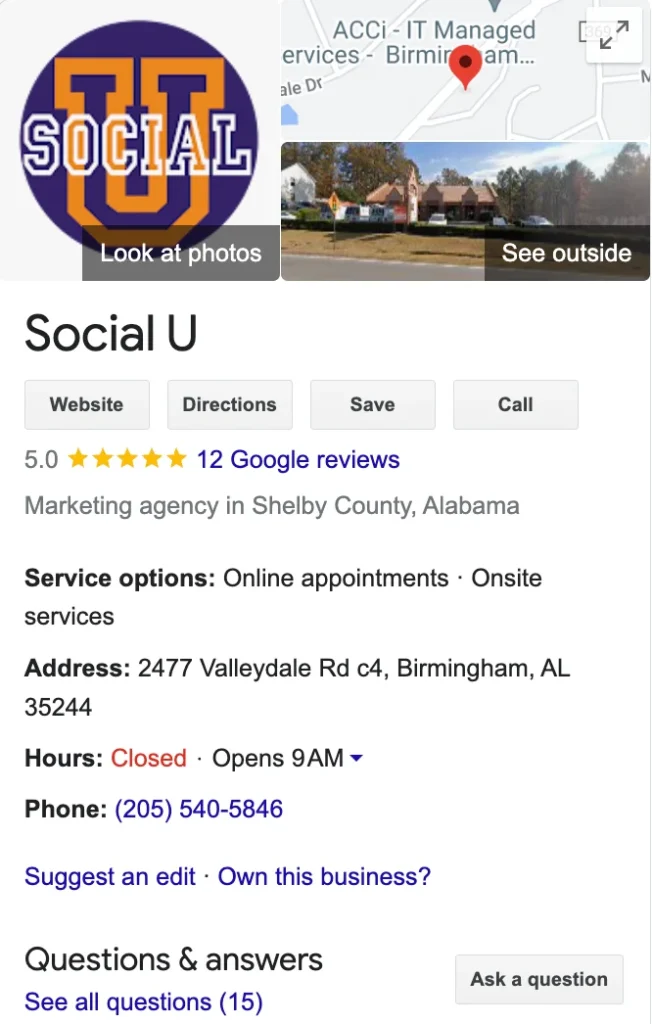Save this business

(372, 405)
